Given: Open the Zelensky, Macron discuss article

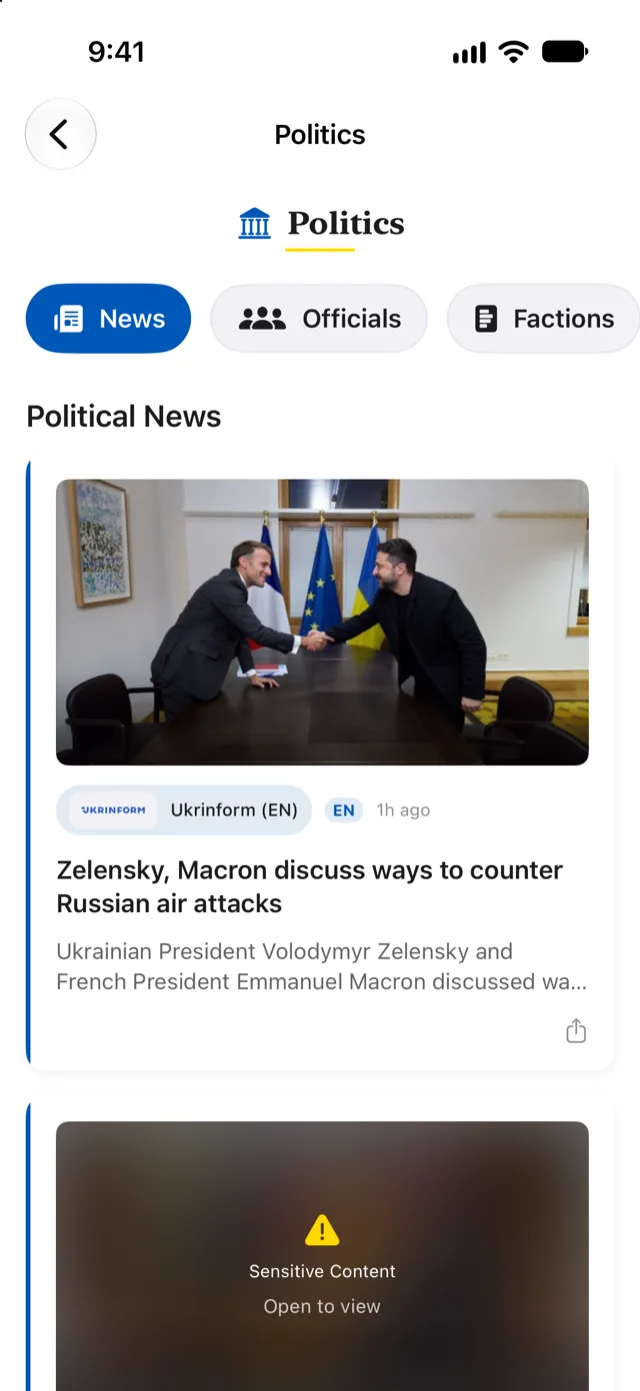Looking at the screenshot, I should [310, 887].
